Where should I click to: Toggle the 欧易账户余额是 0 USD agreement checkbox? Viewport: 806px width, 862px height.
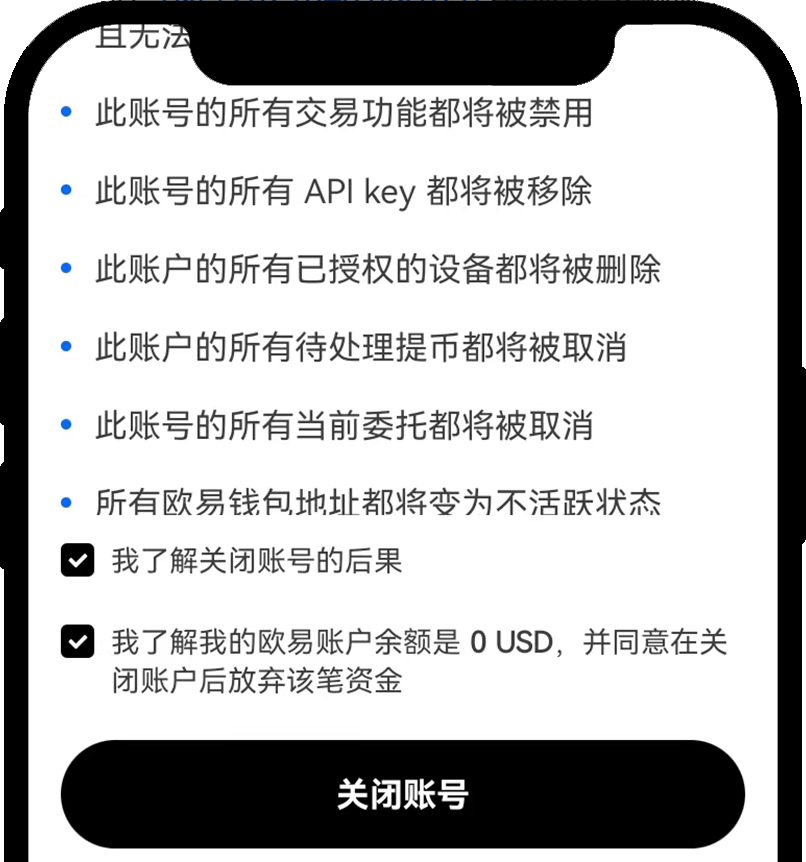(77, 641)
